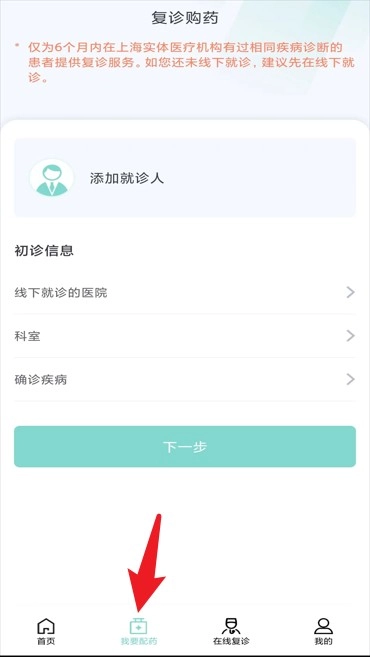Open the 我的 tab
This screenshot has width=370, height=657.
(x=323, y=631)
